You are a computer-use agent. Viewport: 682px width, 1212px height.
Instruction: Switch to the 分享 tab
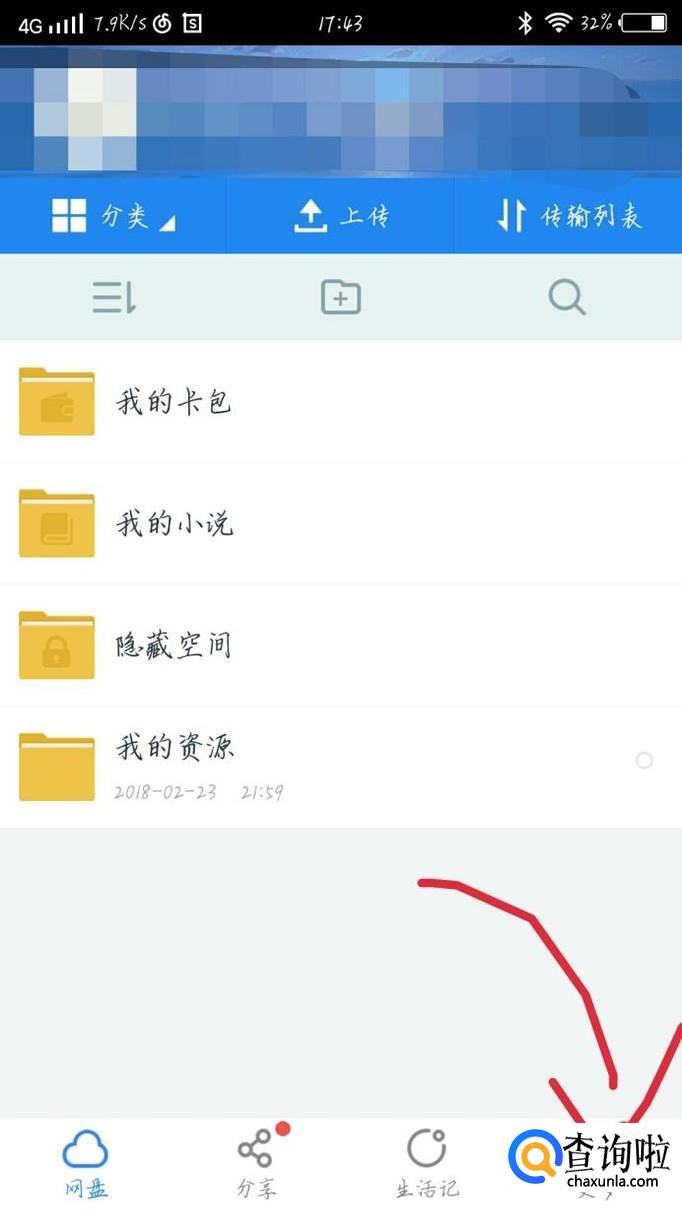click(257, 1165)
